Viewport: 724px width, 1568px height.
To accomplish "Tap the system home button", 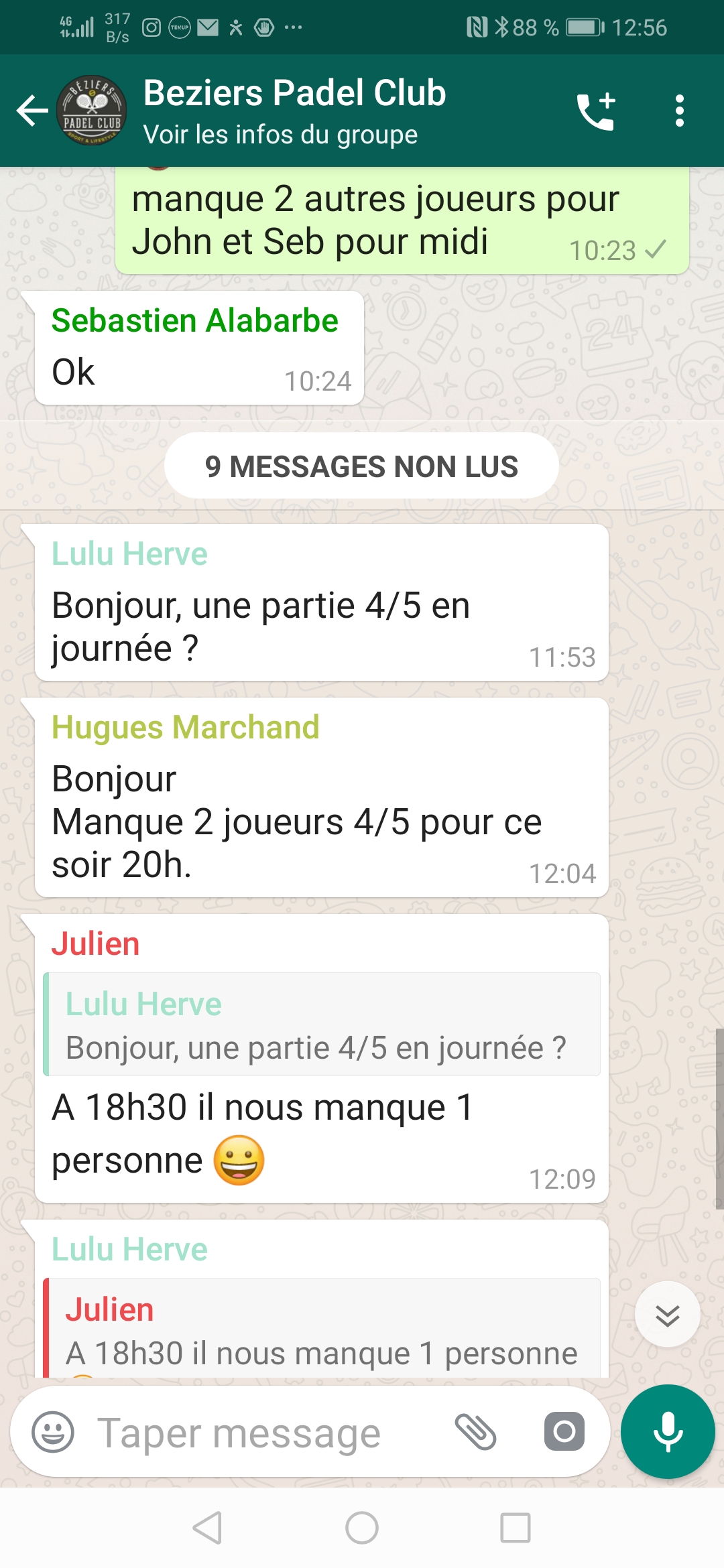I will click(362, 1528).
